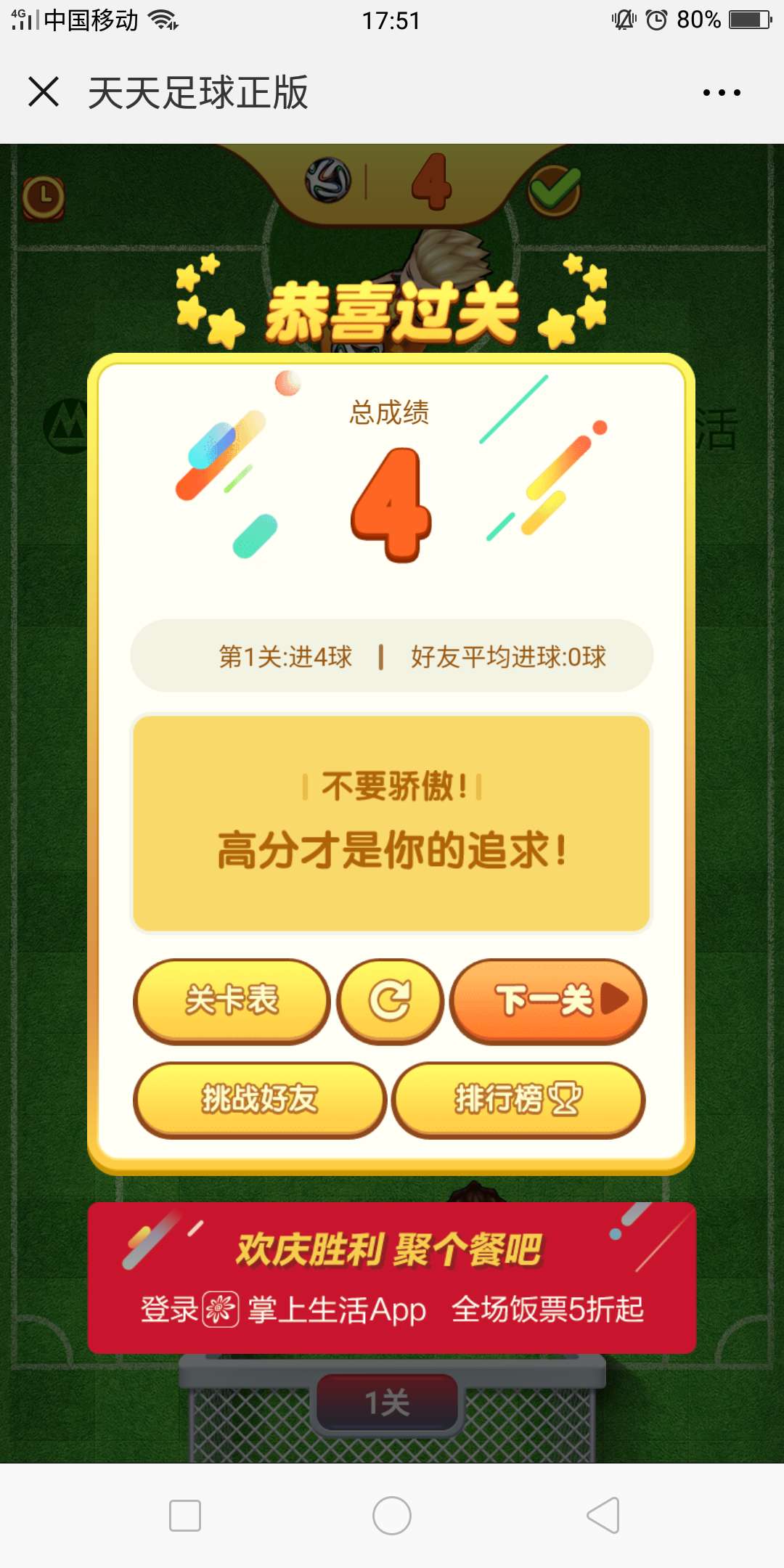Open the 排行榜 leaderboard
Screen dimensions: 784x1568
point(518,1099)
